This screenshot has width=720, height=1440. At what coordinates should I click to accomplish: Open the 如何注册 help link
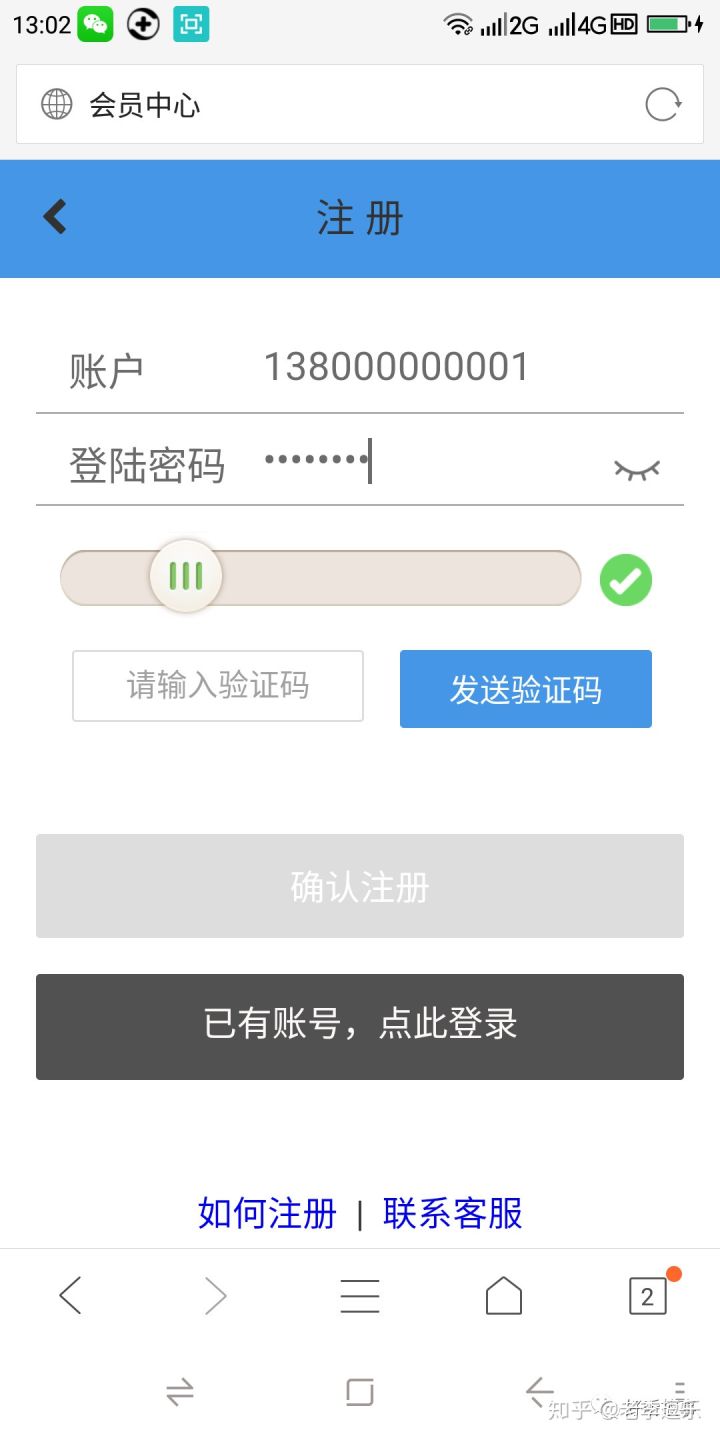click(267, 1213)
